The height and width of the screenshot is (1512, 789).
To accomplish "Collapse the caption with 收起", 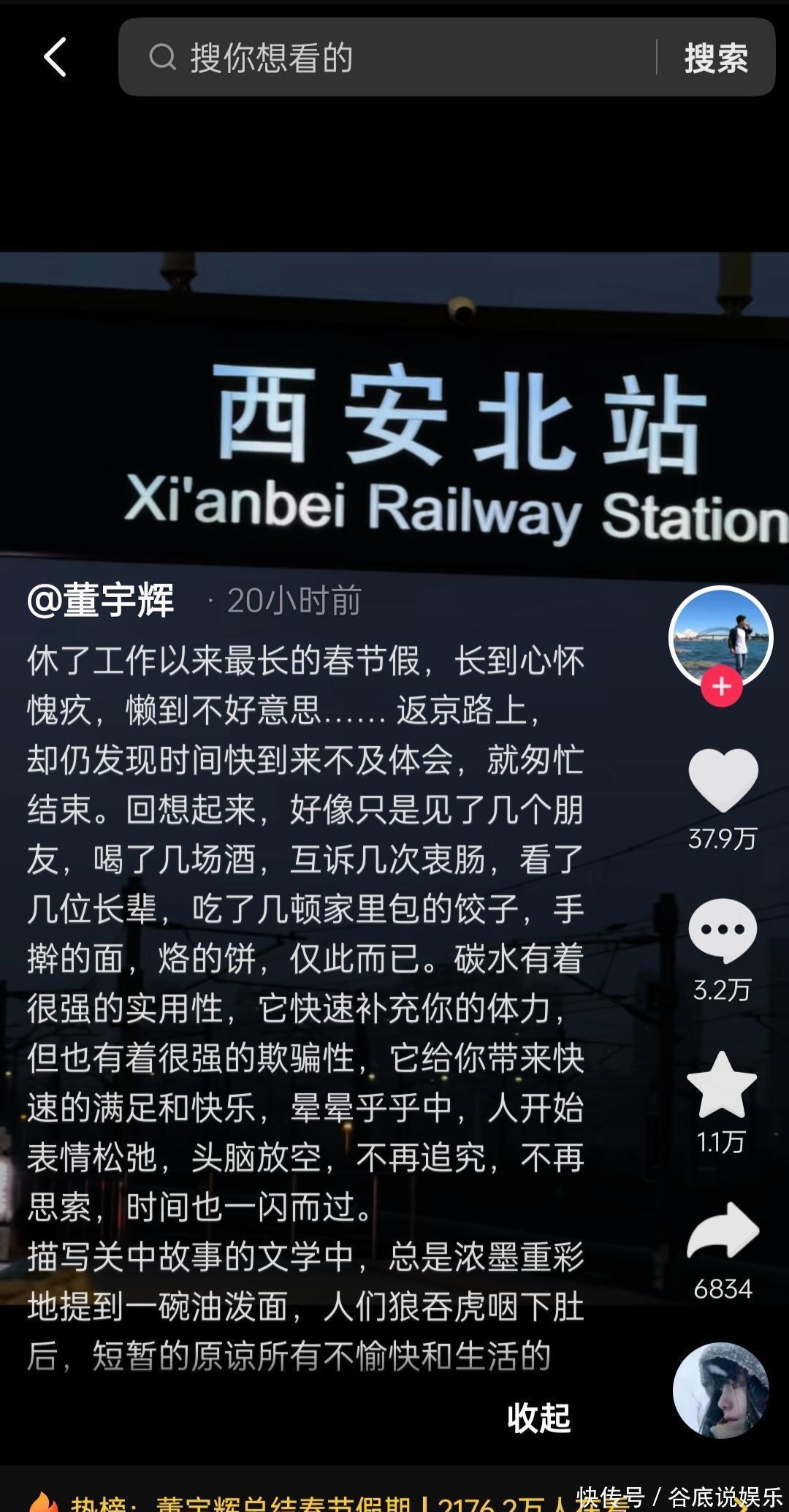I will [538, 1418].
